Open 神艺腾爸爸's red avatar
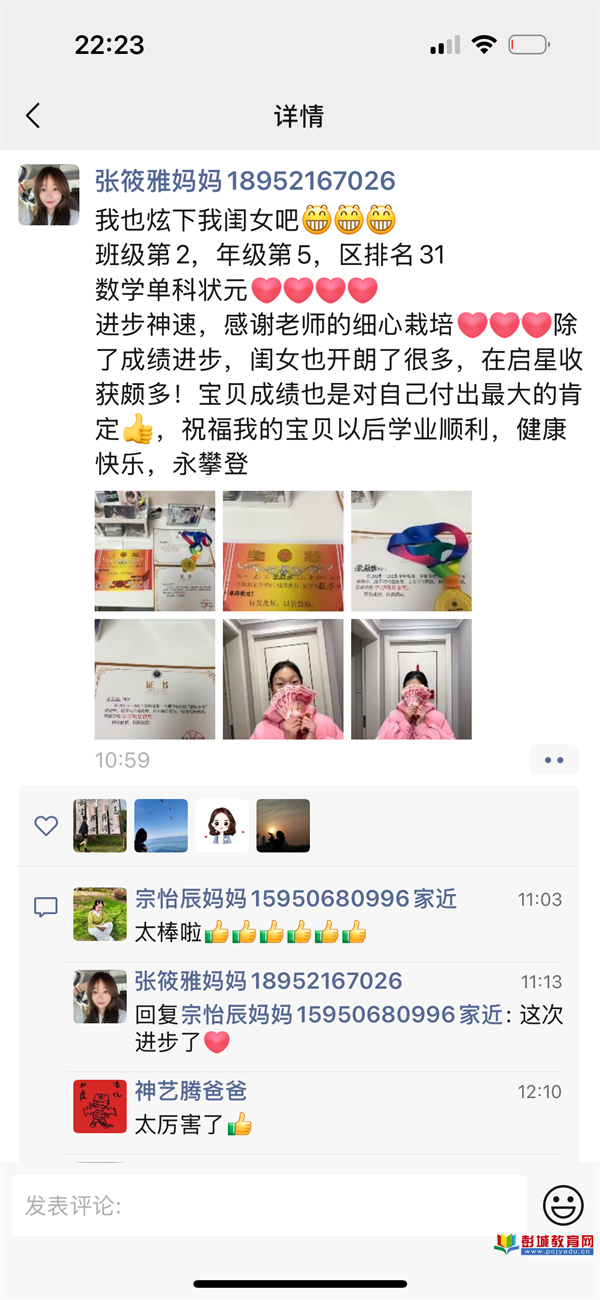The image size is (600, 1300). click(100, 1106)
